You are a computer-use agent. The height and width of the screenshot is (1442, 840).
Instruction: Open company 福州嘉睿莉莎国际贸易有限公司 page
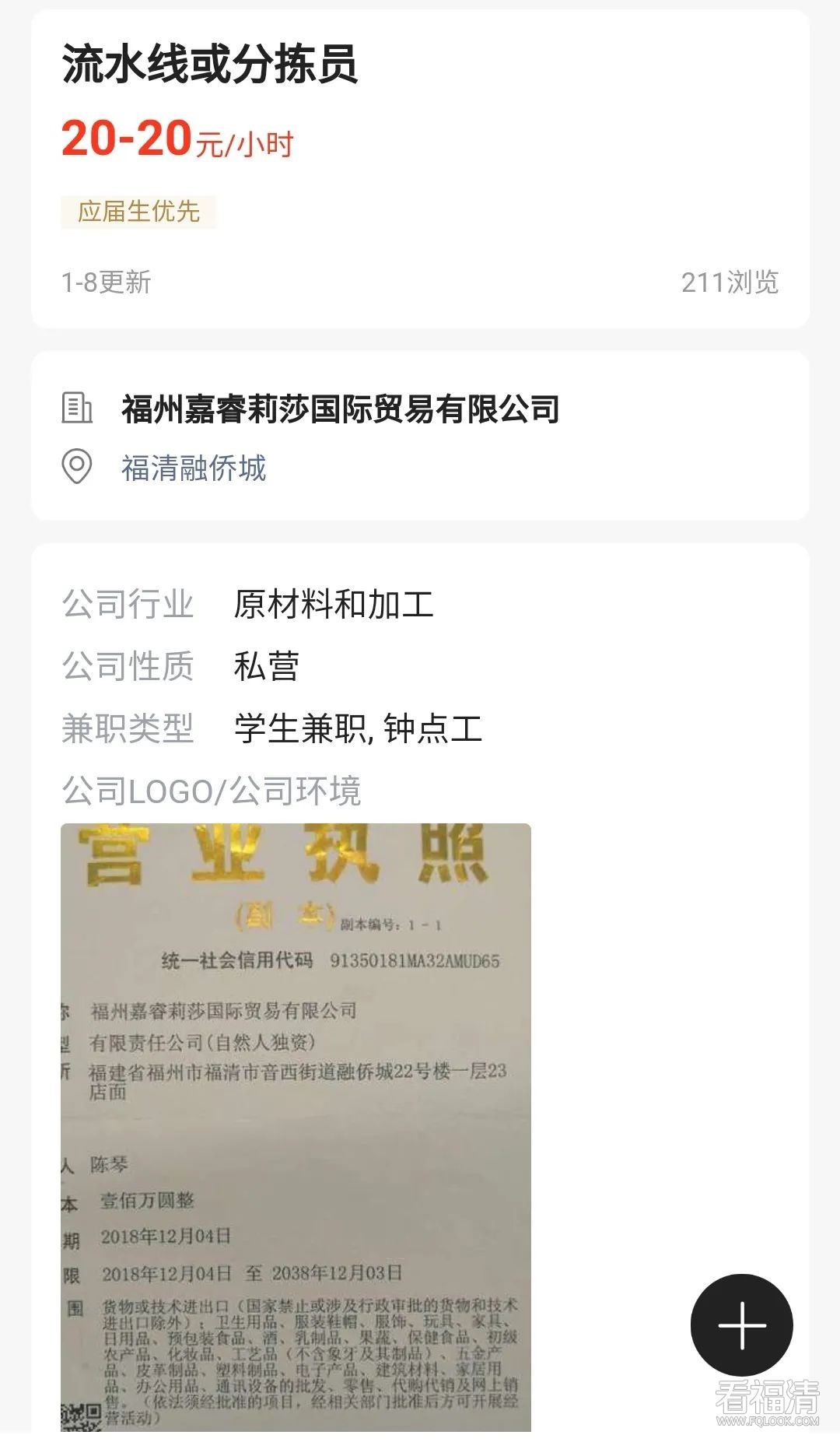(x=340, y=409)
